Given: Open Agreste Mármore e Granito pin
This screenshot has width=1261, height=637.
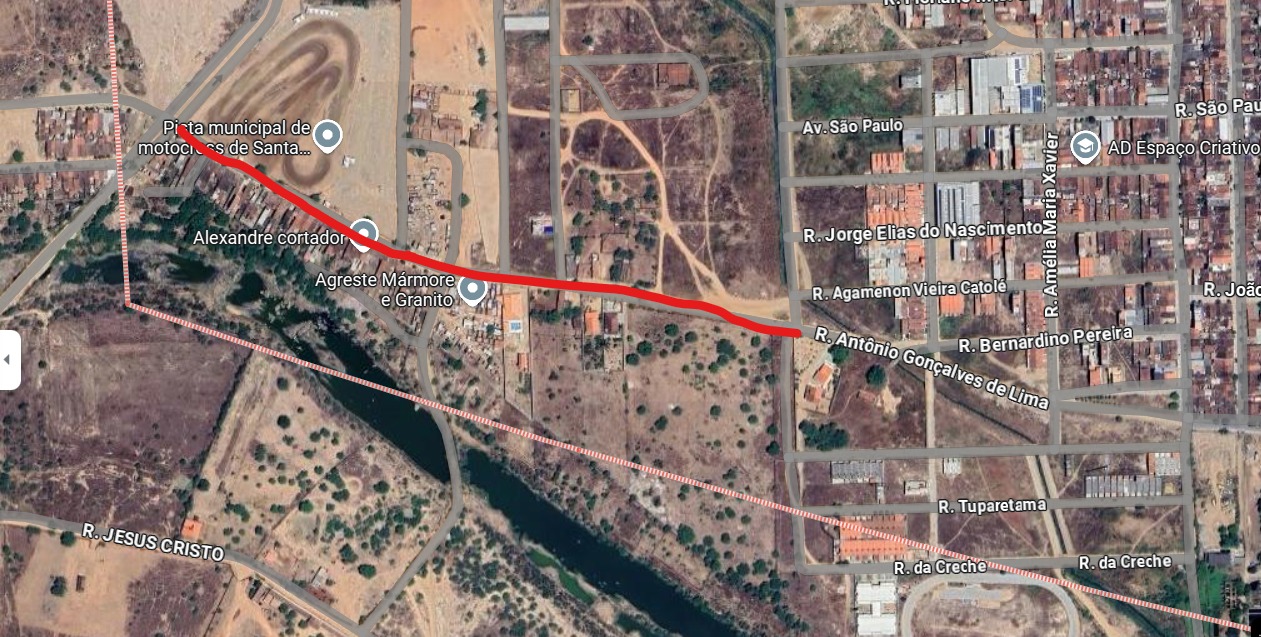Looking at the screenshot, I should 472,290.
